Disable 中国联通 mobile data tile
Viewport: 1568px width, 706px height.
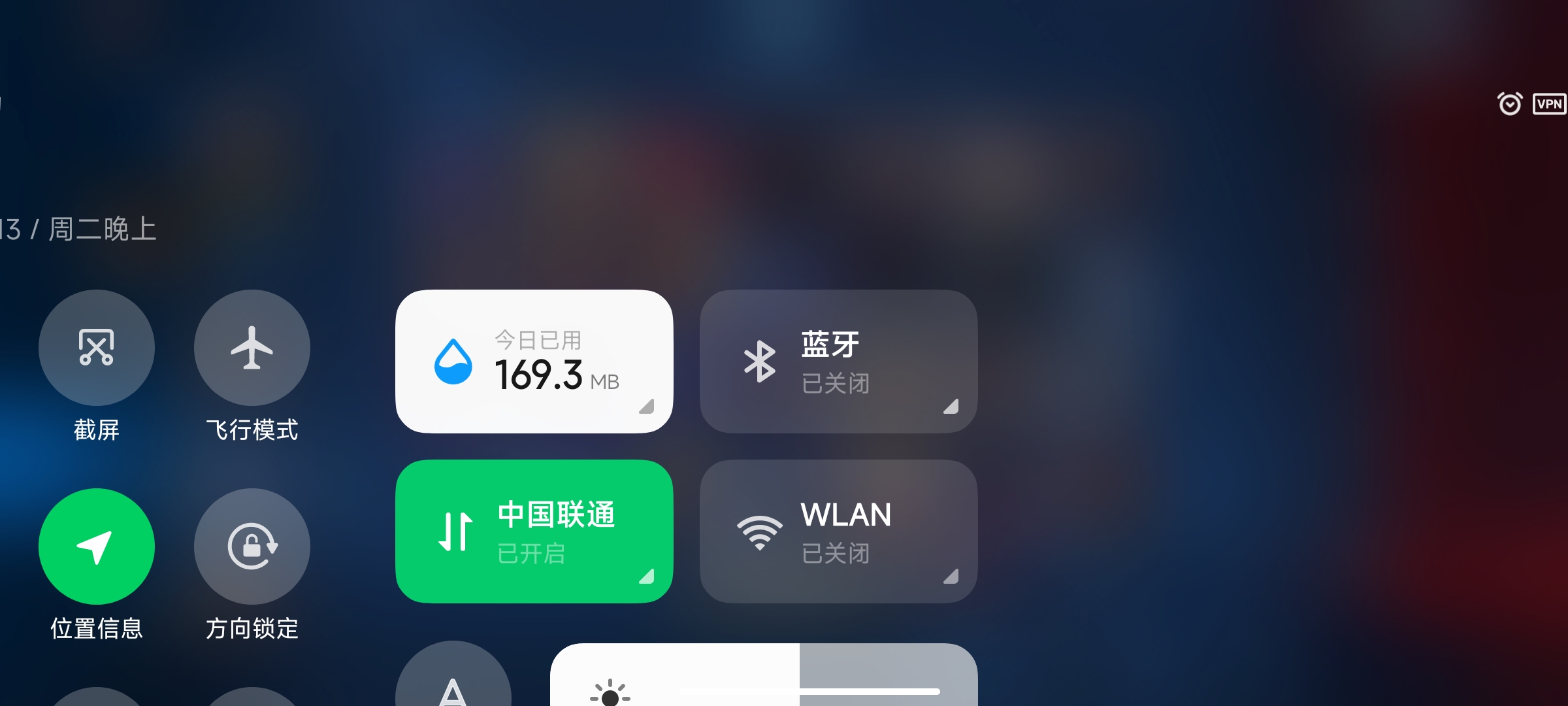[534, 531]
